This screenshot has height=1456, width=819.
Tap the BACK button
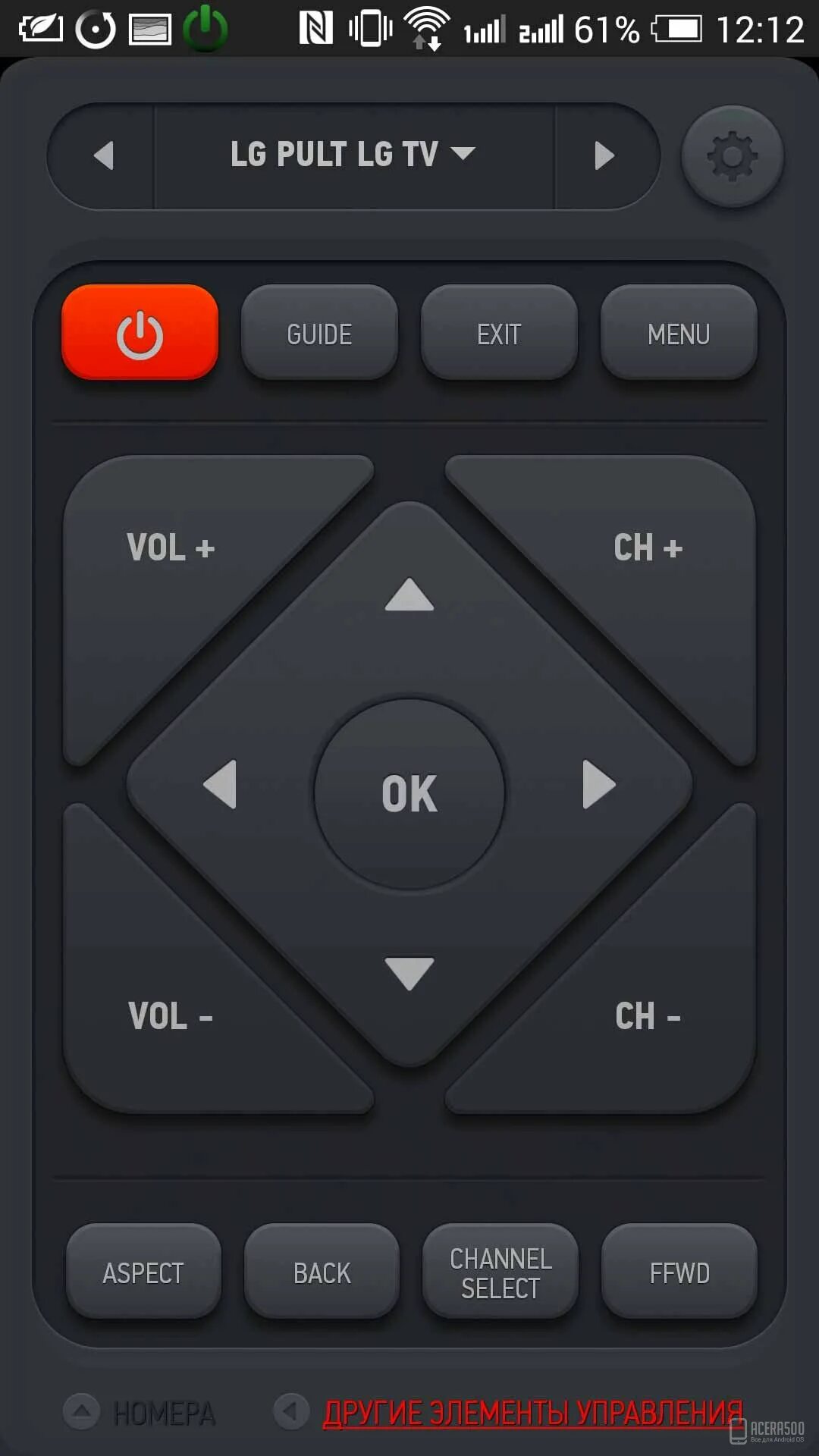322,1272
